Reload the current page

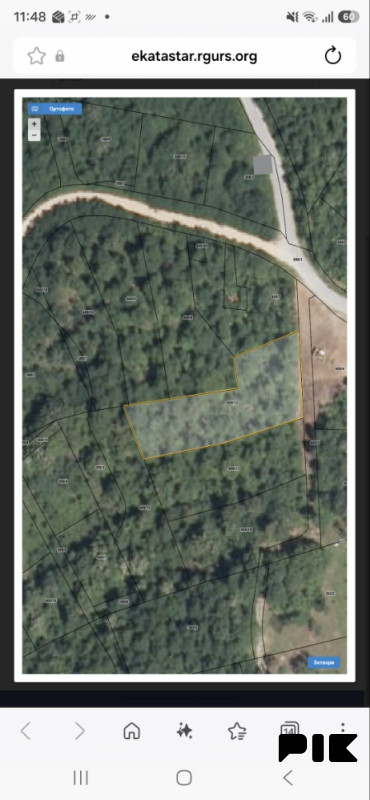(333, 56)
